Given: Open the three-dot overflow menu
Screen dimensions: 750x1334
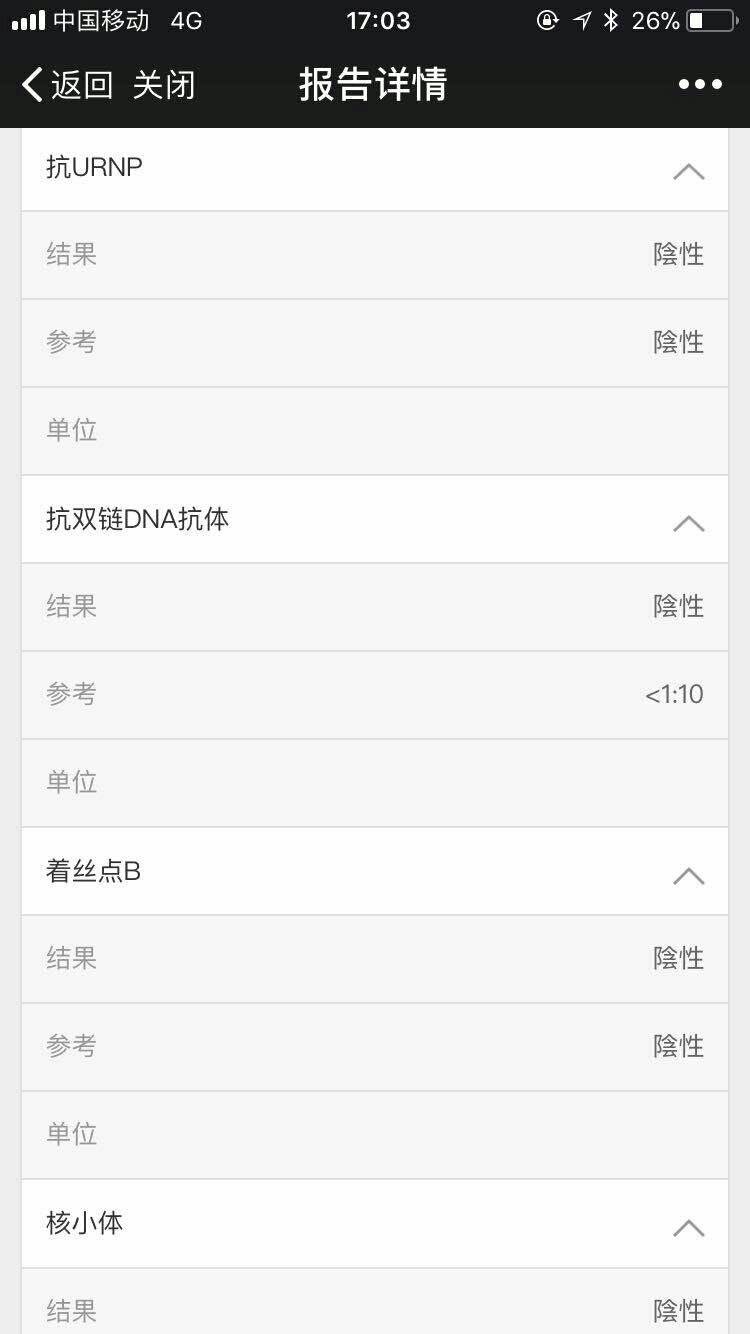Looking at the screenshot, I should click(x=700, y=85).
